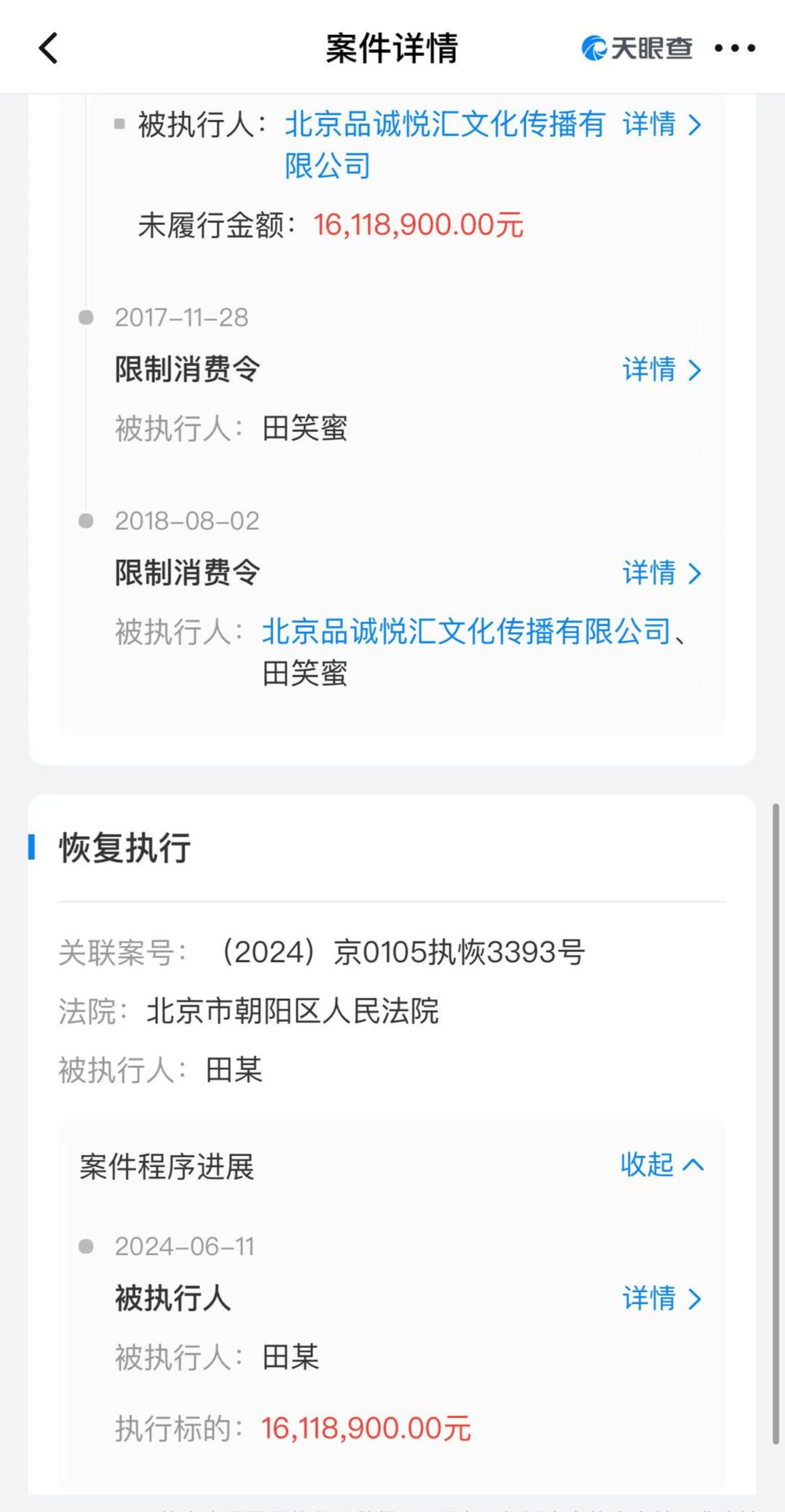Tap the 天眼查 logo in the header
Screen dimensions: 785x1512
(636, 48)
